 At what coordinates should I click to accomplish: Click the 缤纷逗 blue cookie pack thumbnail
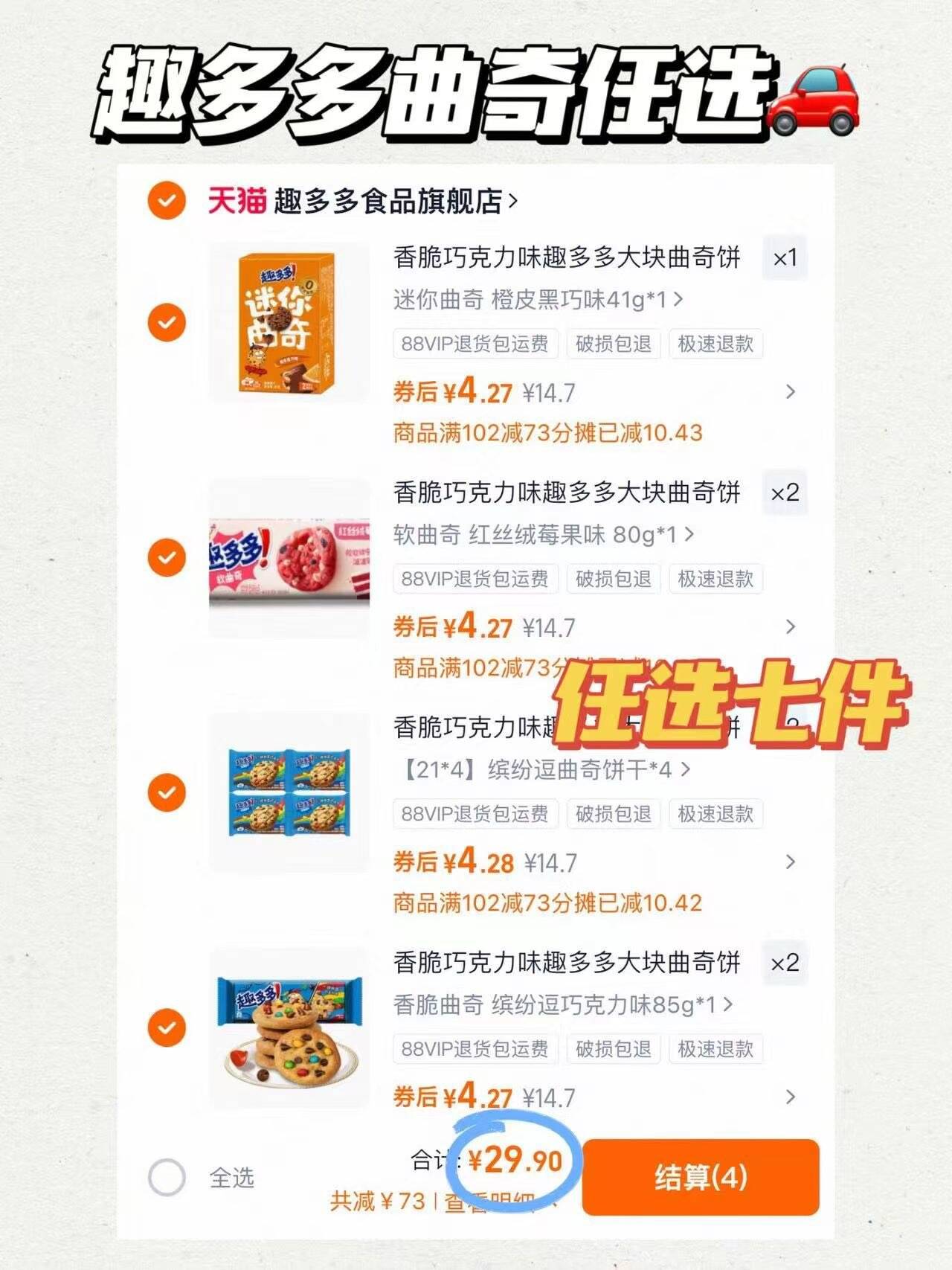[289, 792]
